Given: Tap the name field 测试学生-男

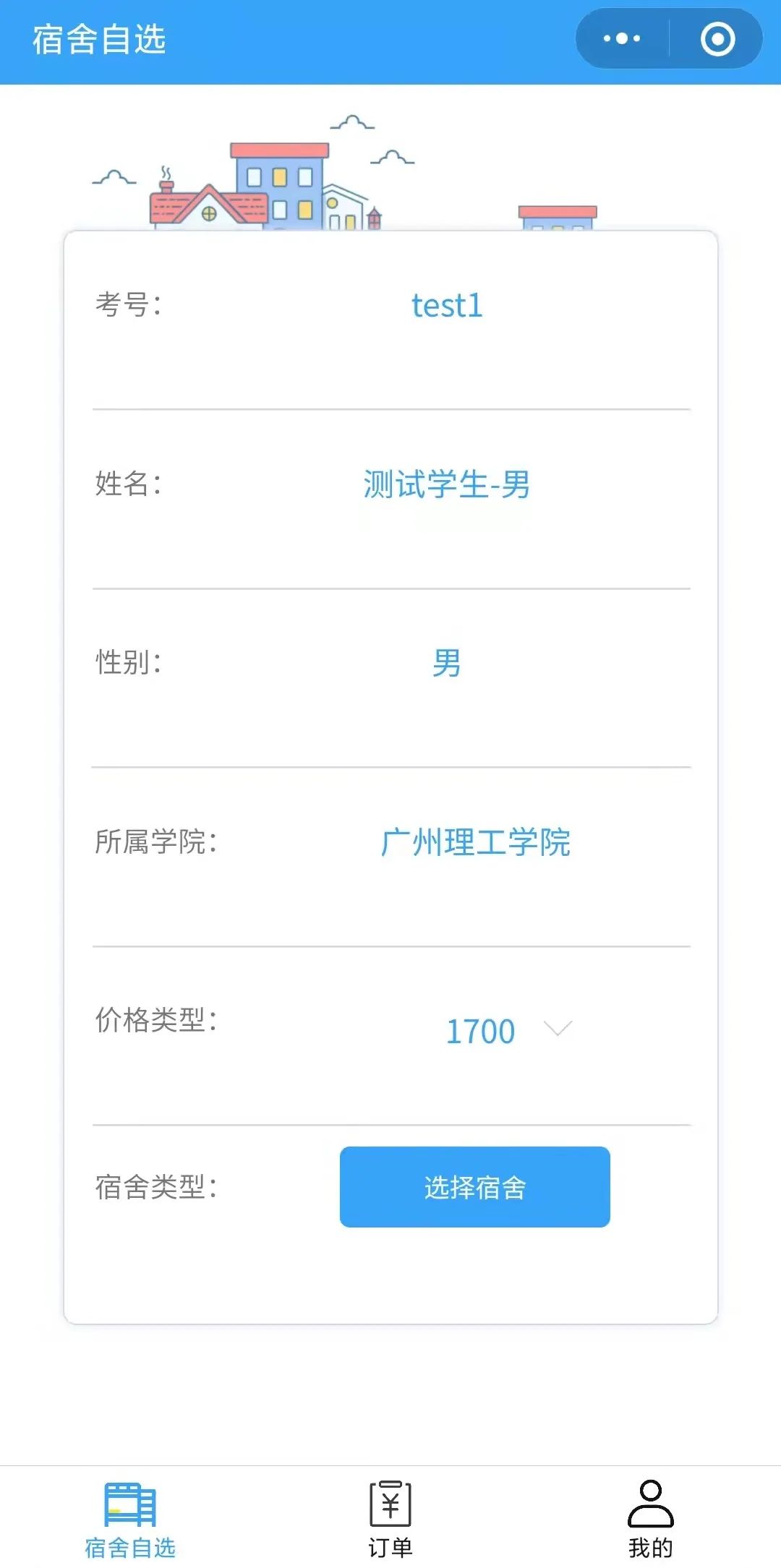Looking at the screenshot, I should [x=446, y=486].
